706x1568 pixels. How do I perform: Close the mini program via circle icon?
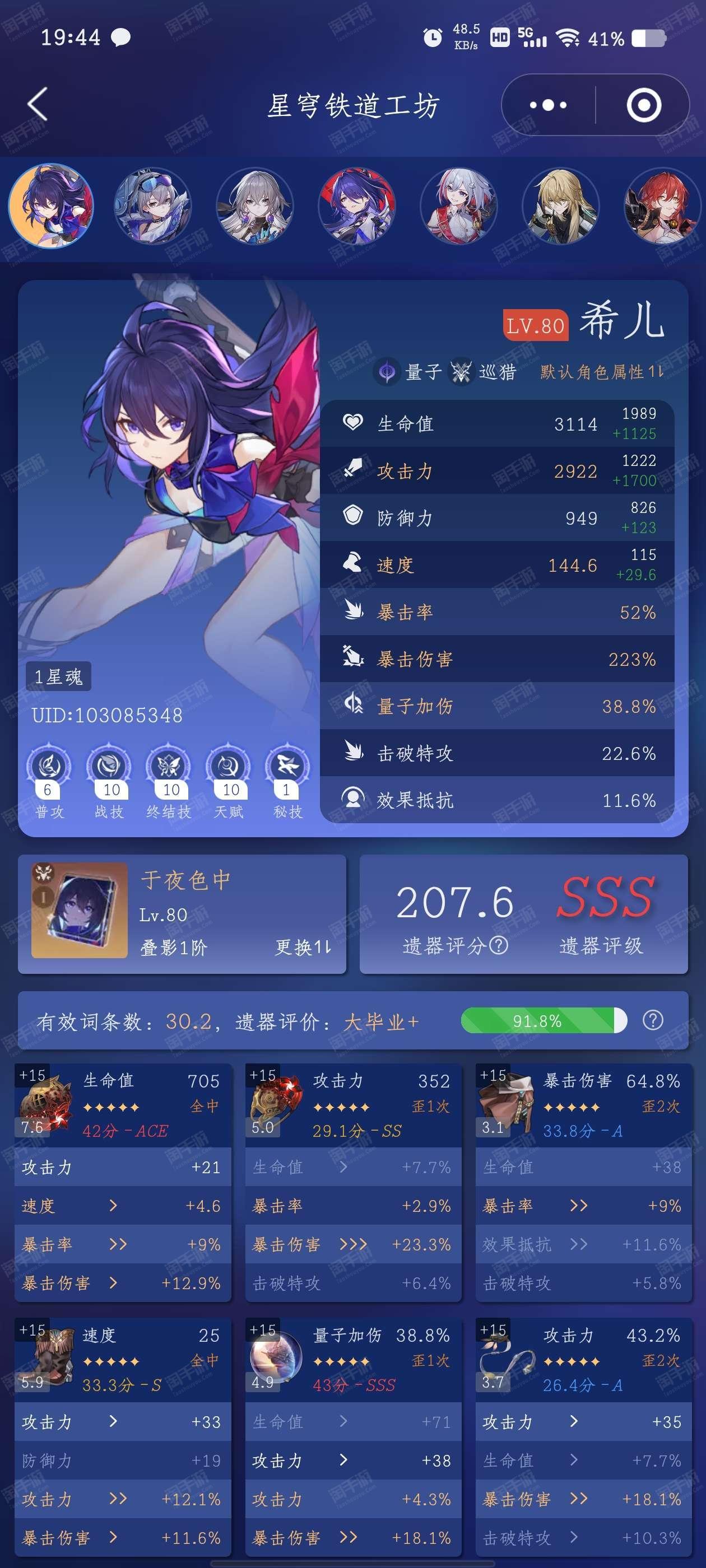coord(643,105)
